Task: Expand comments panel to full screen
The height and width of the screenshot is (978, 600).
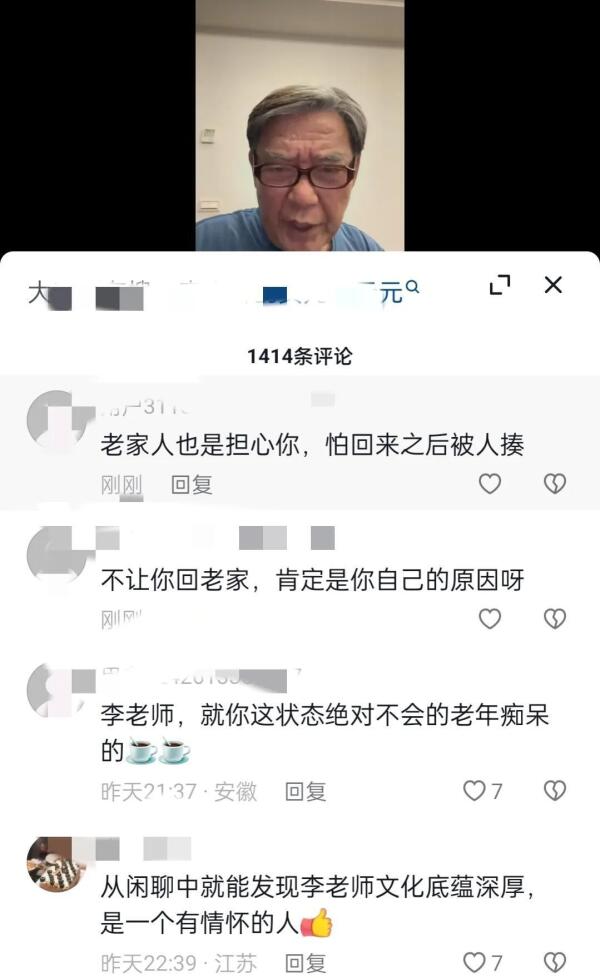Action: click(500, 286)
